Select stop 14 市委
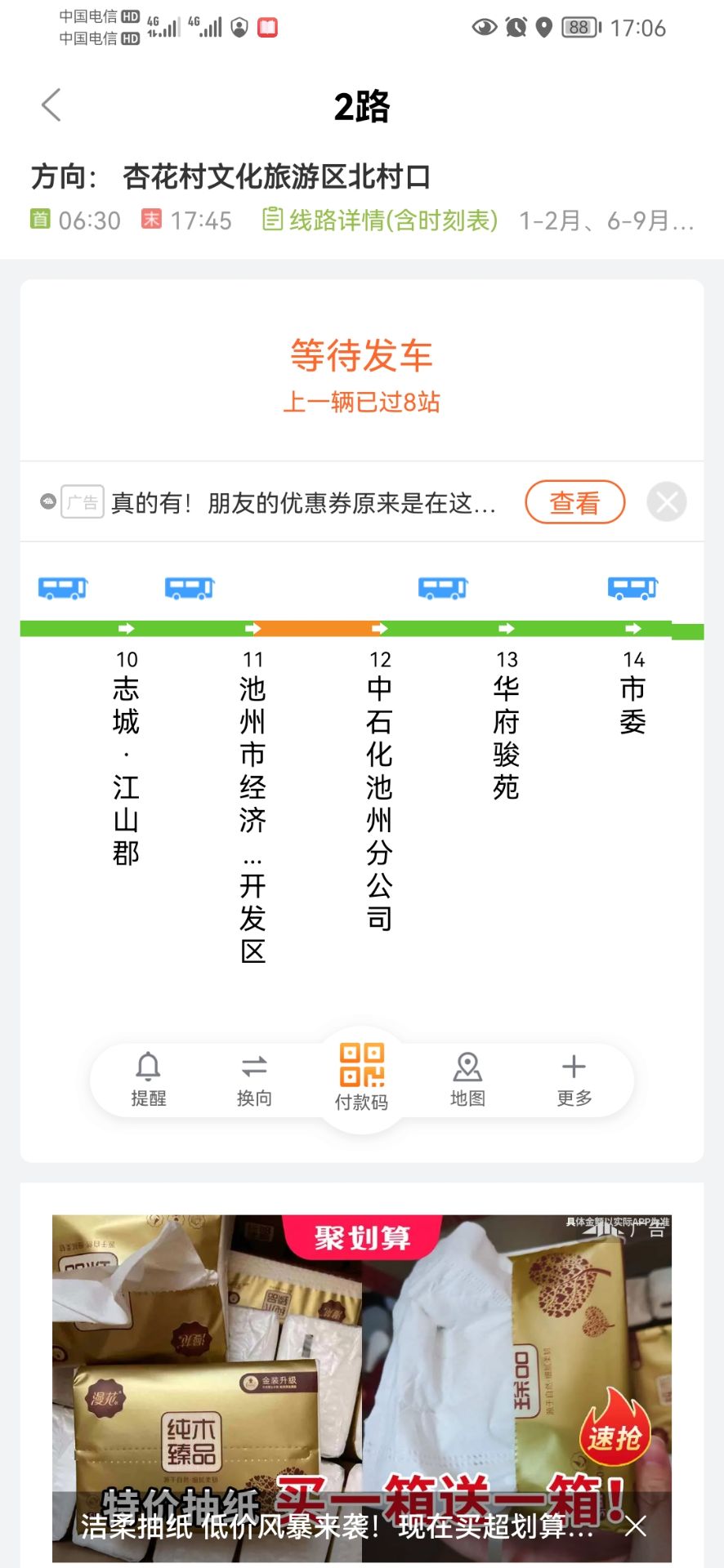 633,694
